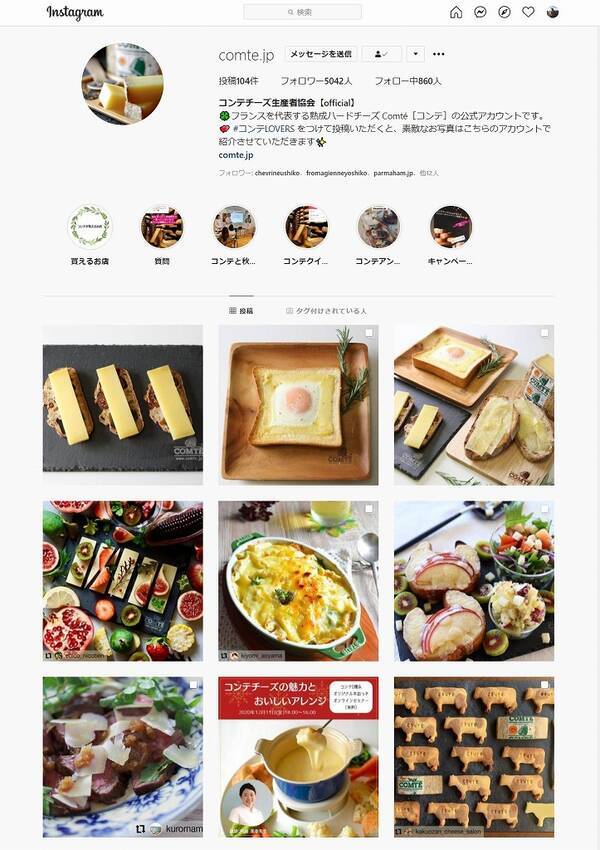Open your own profile avatar menu
The height and width of the screenshot is (850, 600).
553,12
